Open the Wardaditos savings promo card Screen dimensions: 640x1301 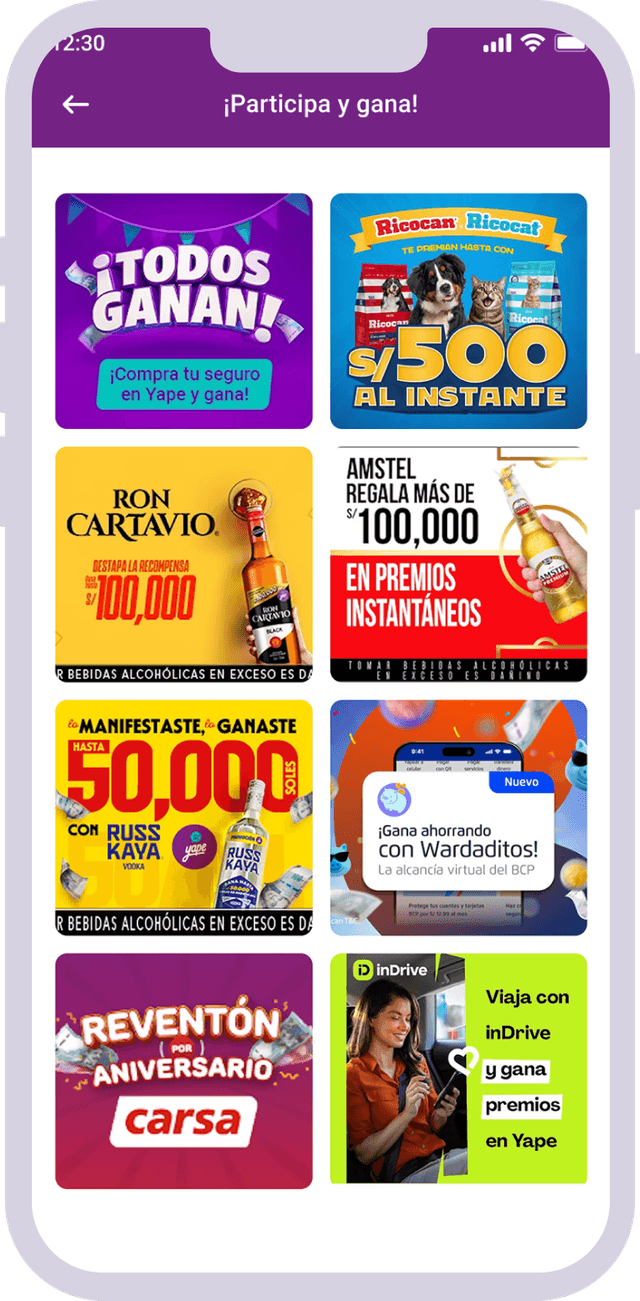tap(458, 817)
